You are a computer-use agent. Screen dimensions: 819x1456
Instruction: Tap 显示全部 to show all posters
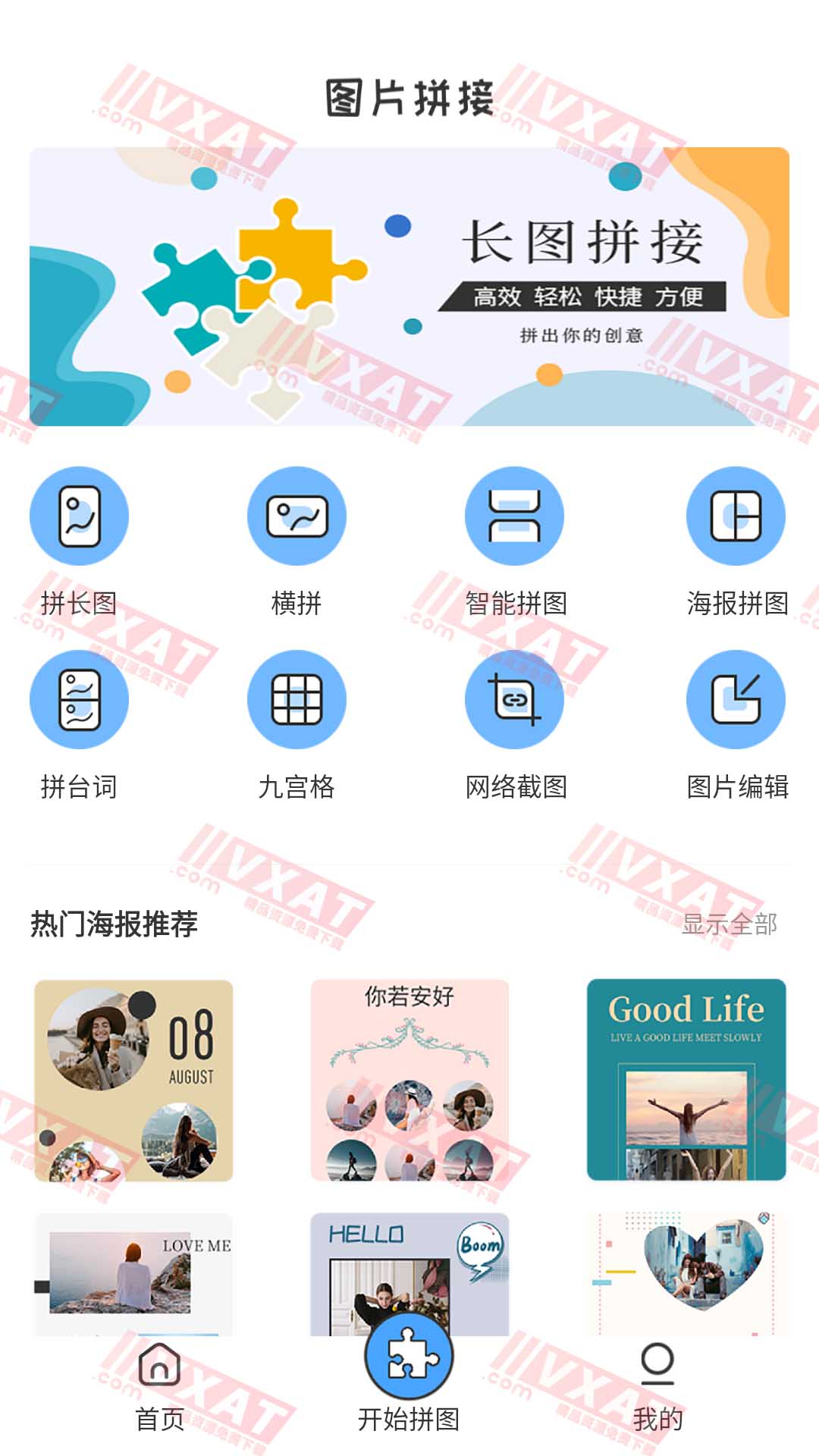point(730,925)
